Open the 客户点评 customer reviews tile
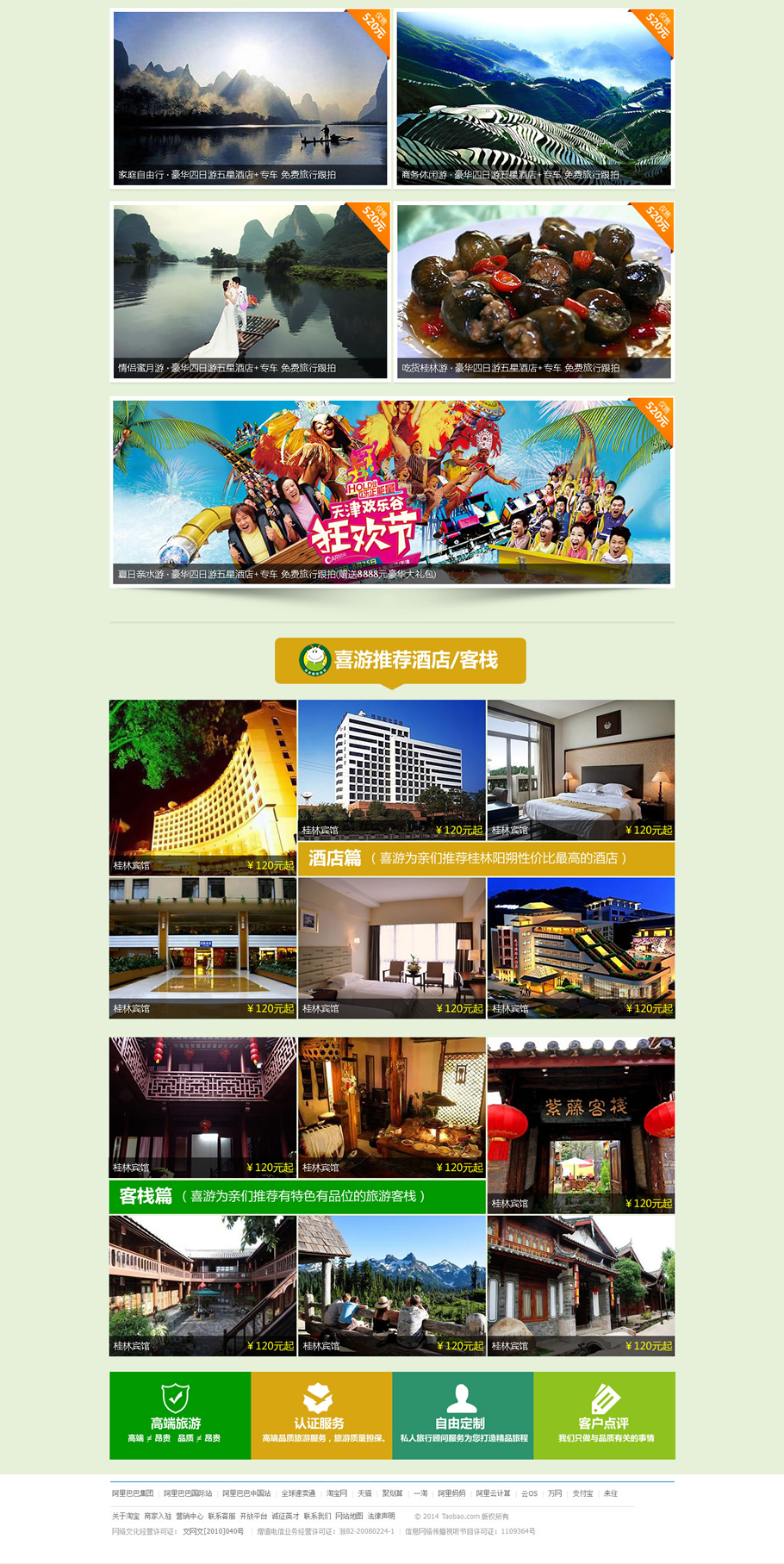784x1564 pixels. click(x=604, y=1415)
